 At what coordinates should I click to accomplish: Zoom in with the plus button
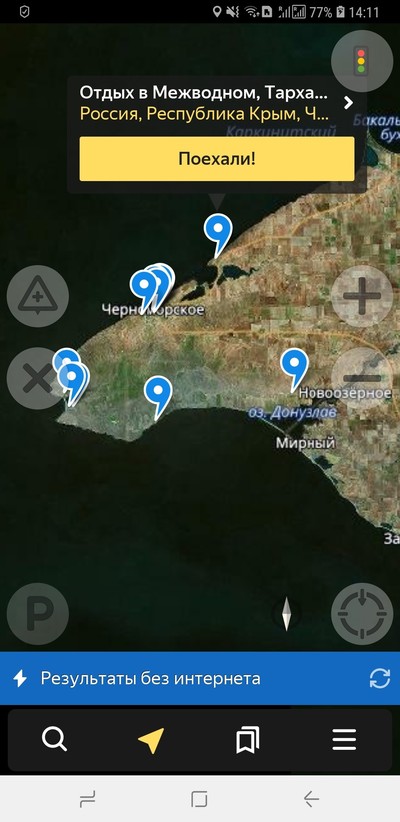click(x=362, y=296)
